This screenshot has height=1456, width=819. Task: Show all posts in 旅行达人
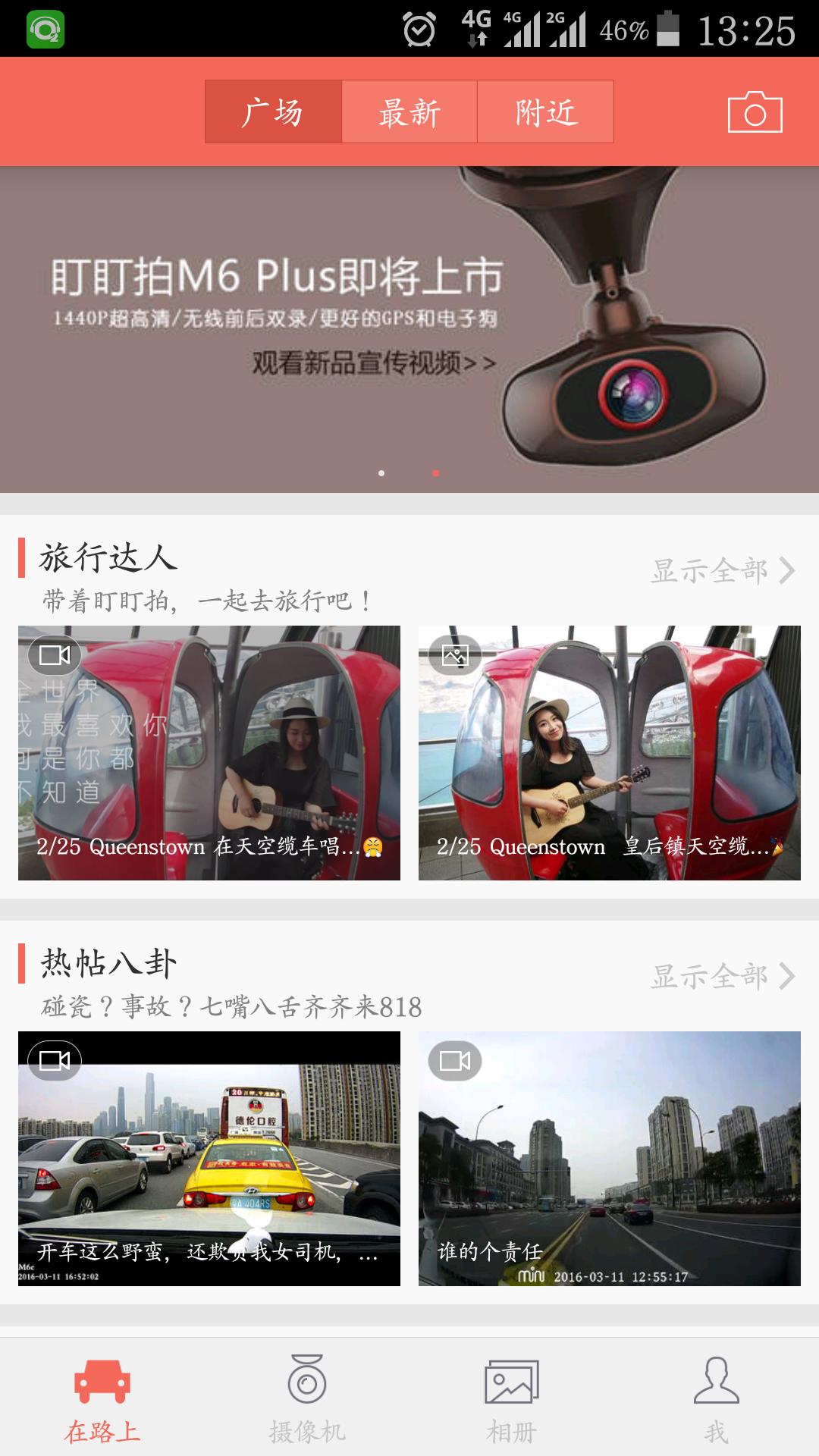tap(722, 571)
